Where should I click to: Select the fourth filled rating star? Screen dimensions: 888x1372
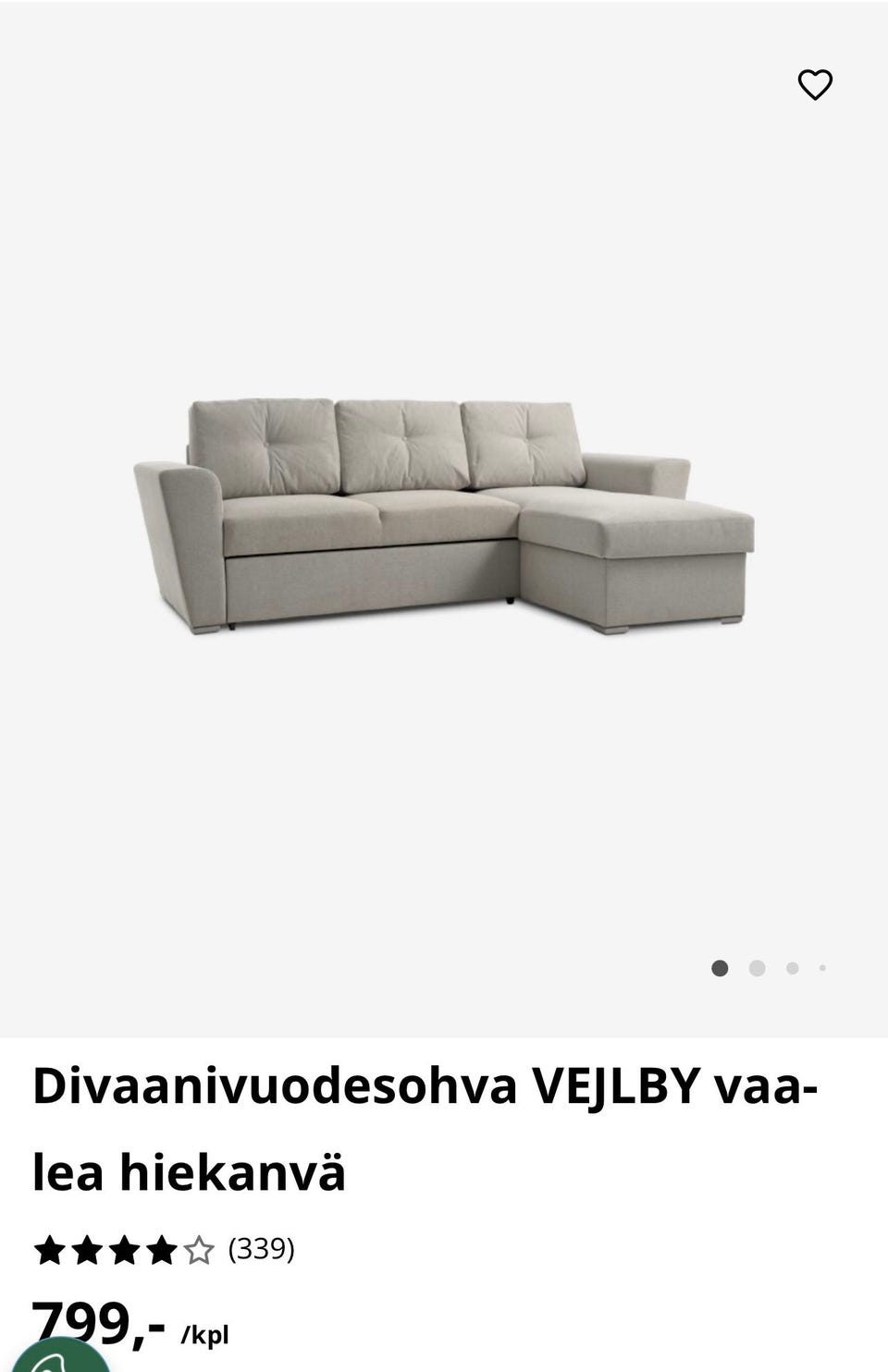click(160, 1251)
